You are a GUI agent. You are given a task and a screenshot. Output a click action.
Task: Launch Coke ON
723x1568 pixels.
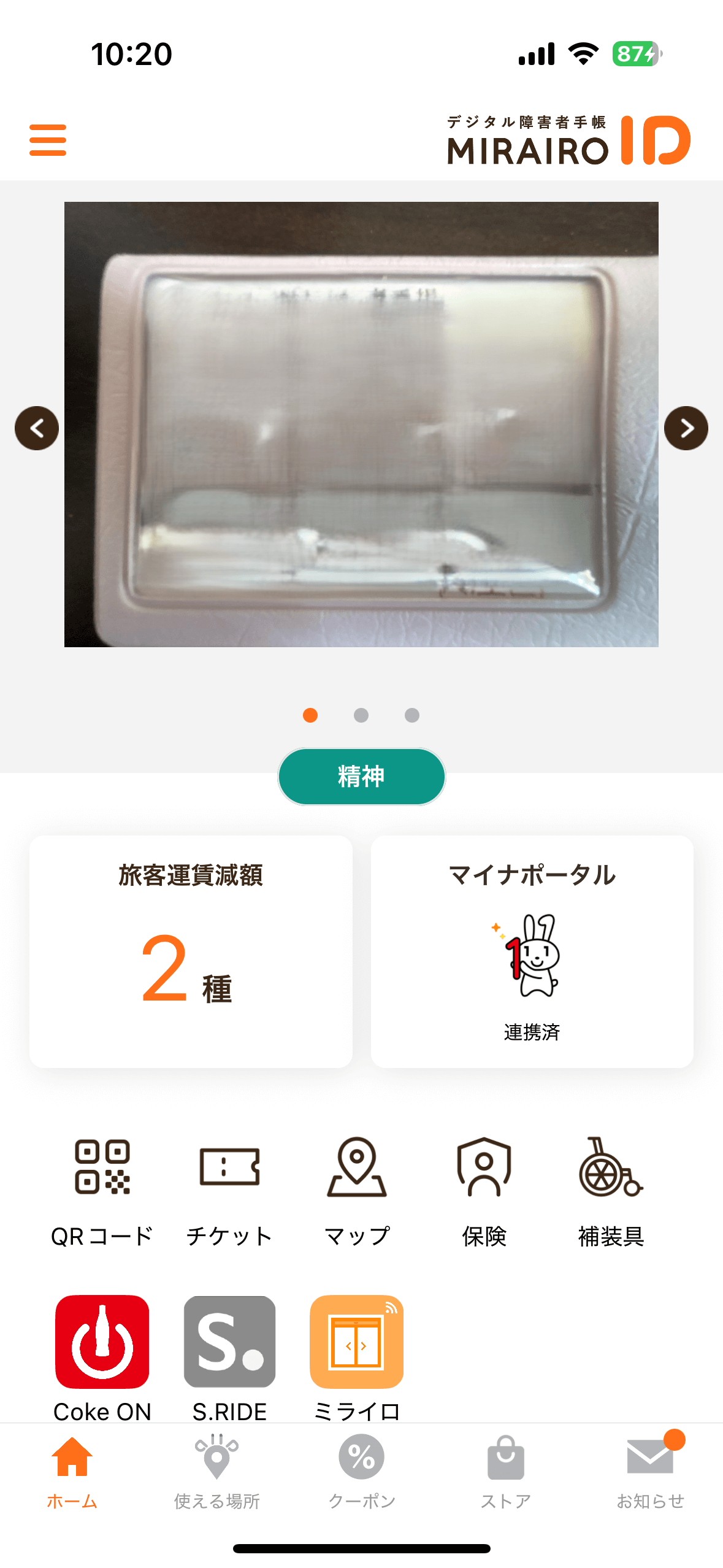pyautogui.click(x=102, y=1358)
